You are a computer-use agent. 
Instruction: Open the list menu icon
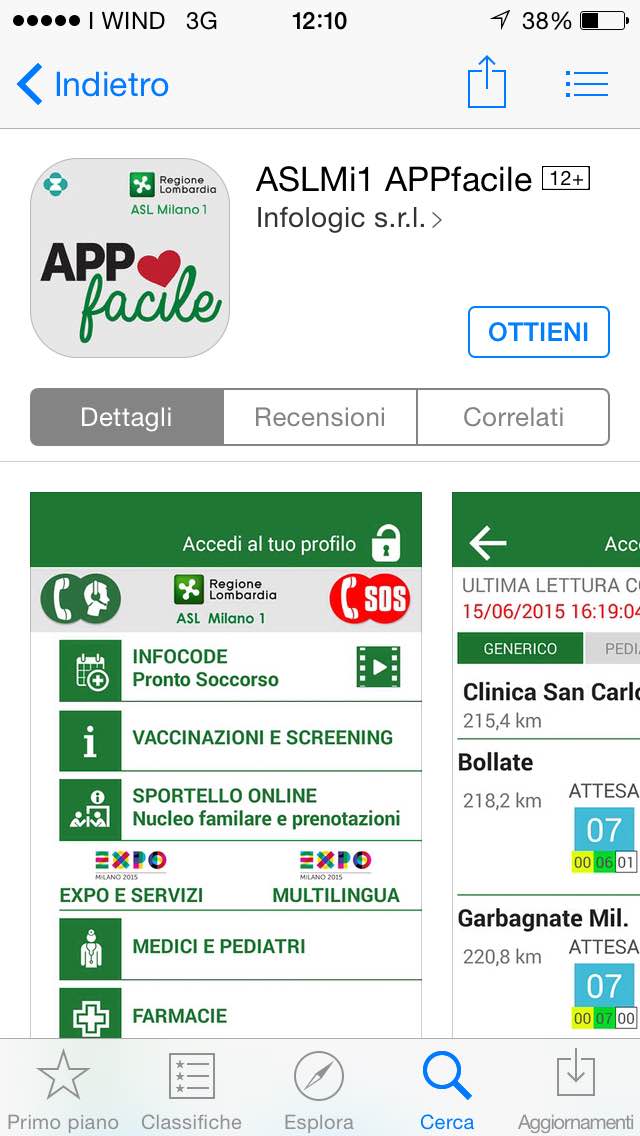point(586,84)
